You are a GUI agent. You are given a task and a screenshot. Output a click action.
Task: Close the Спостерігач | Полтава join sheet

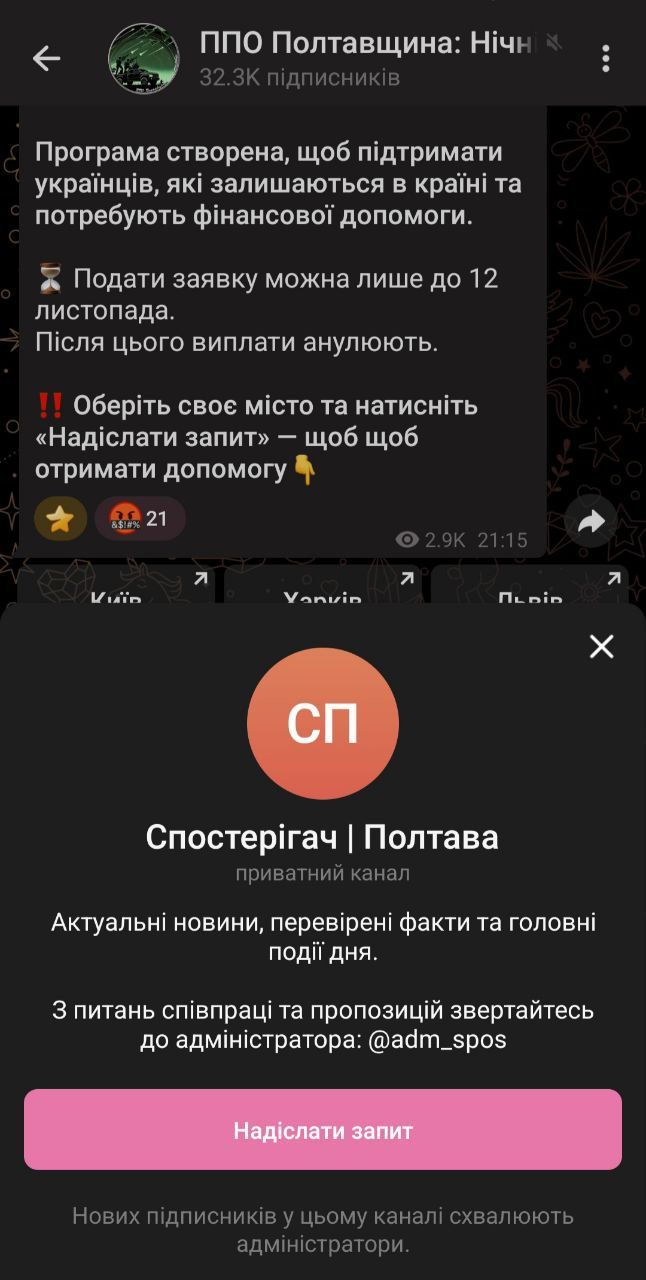coord(601,647)
